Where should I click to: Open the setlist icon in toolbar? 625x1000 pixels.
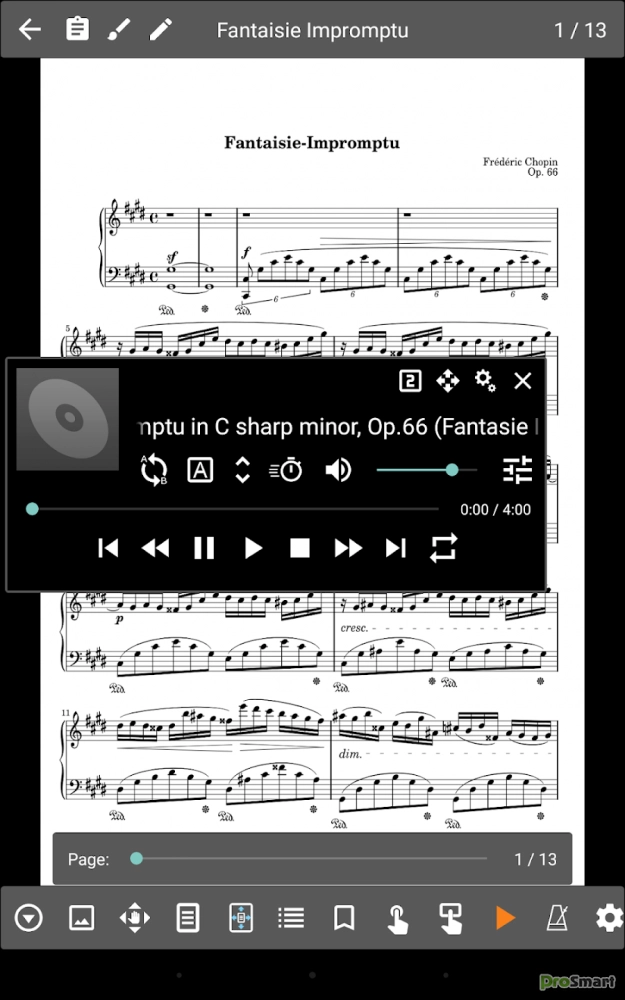pos(291,917)
